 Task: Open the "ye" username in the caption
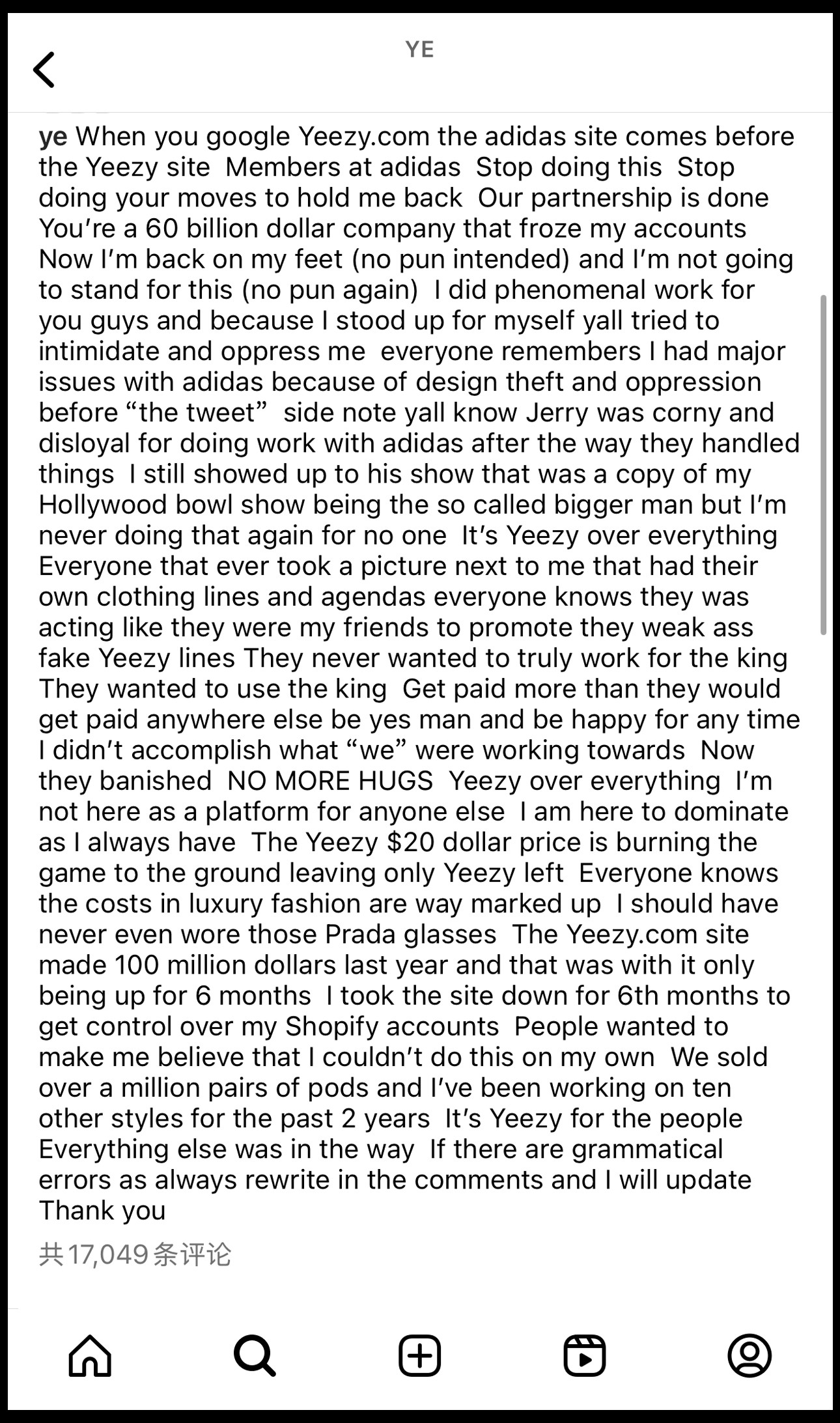[x=53, y=137]
